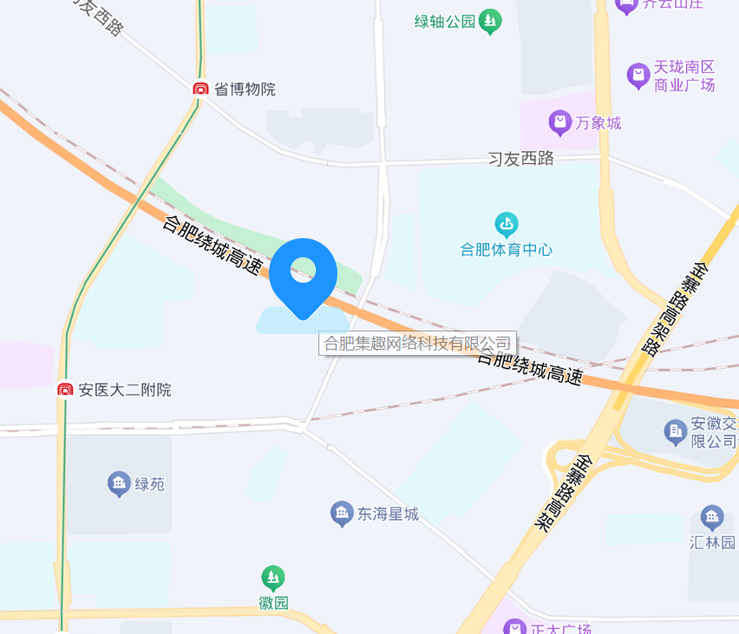This screenshot has width=739, height=634.
Task: Tap the 汇林园 residential marker
Action: [x=712, y=517]
